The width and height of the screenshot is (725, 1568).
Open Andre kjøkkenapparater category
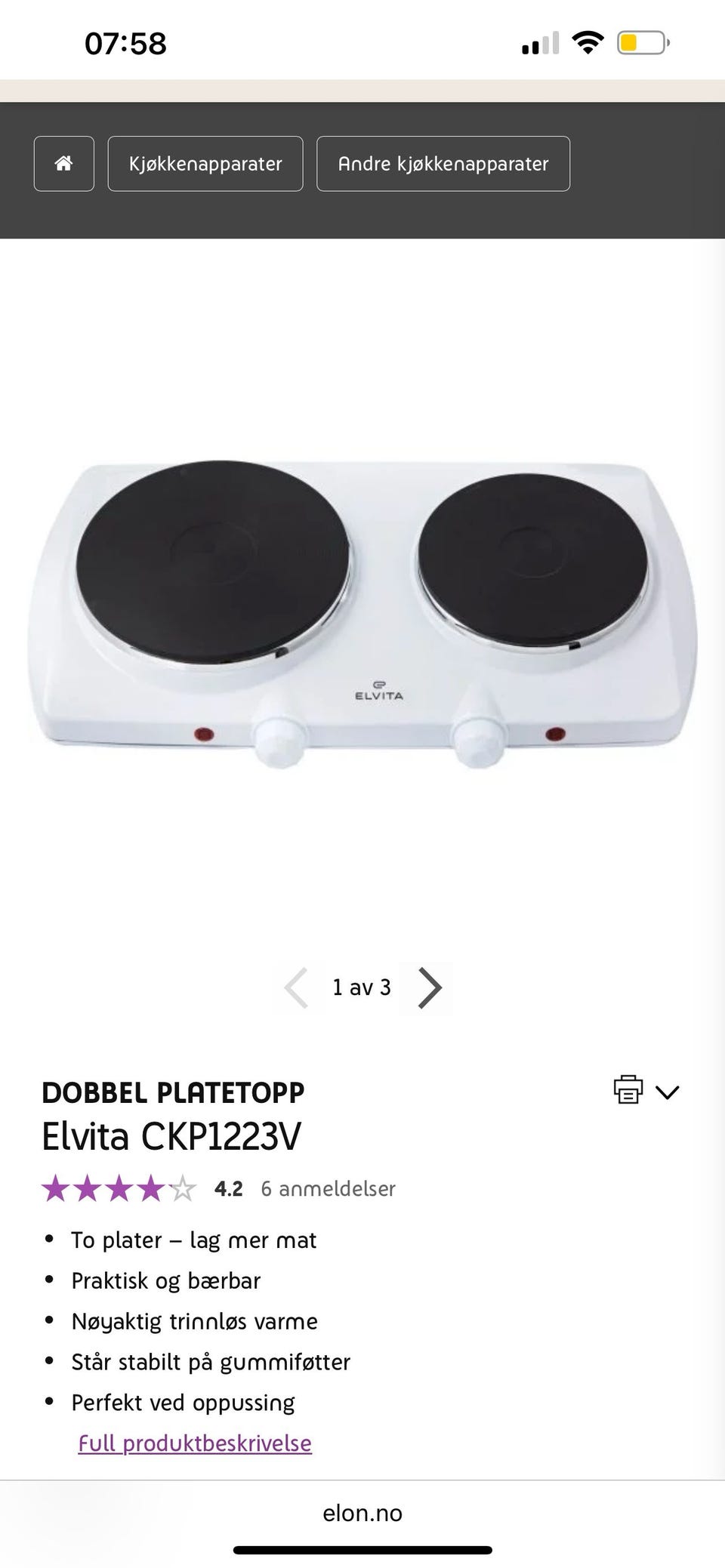coord(443,163)
